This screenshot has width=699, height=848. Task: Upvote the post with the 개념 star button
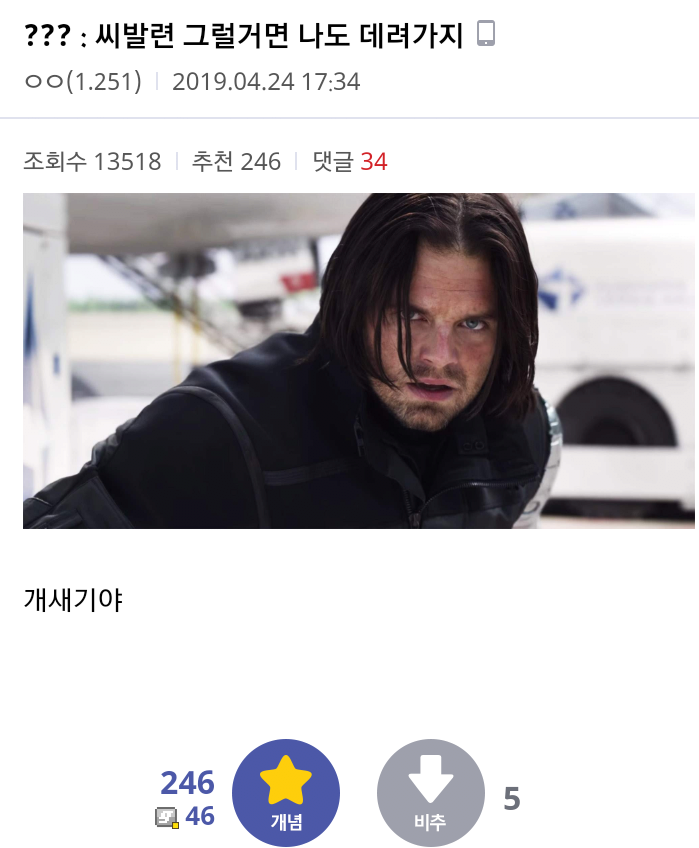[x=286, y=793]
